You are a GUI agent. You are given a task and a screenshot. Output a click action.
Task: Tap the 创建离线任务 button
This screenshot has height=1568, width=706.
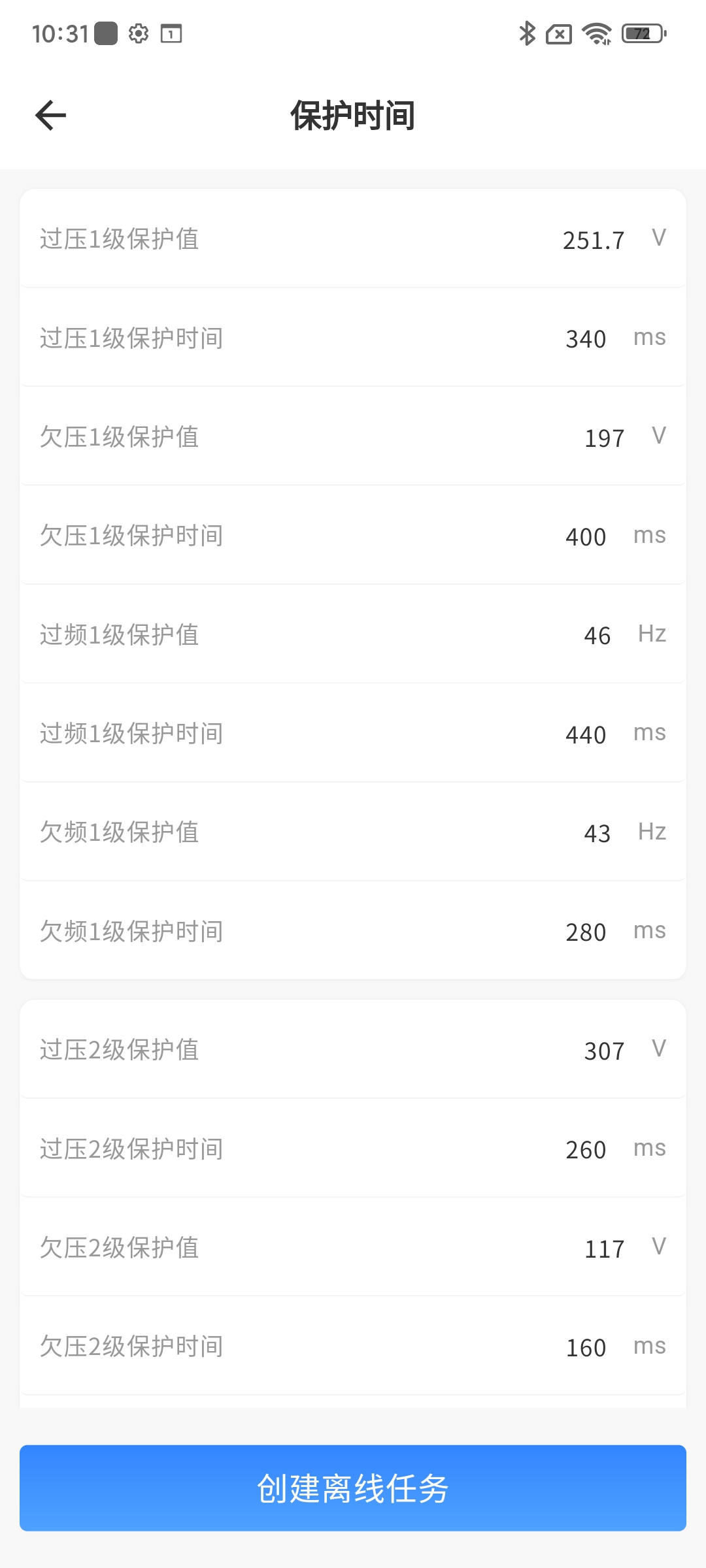pos(353,1488)
